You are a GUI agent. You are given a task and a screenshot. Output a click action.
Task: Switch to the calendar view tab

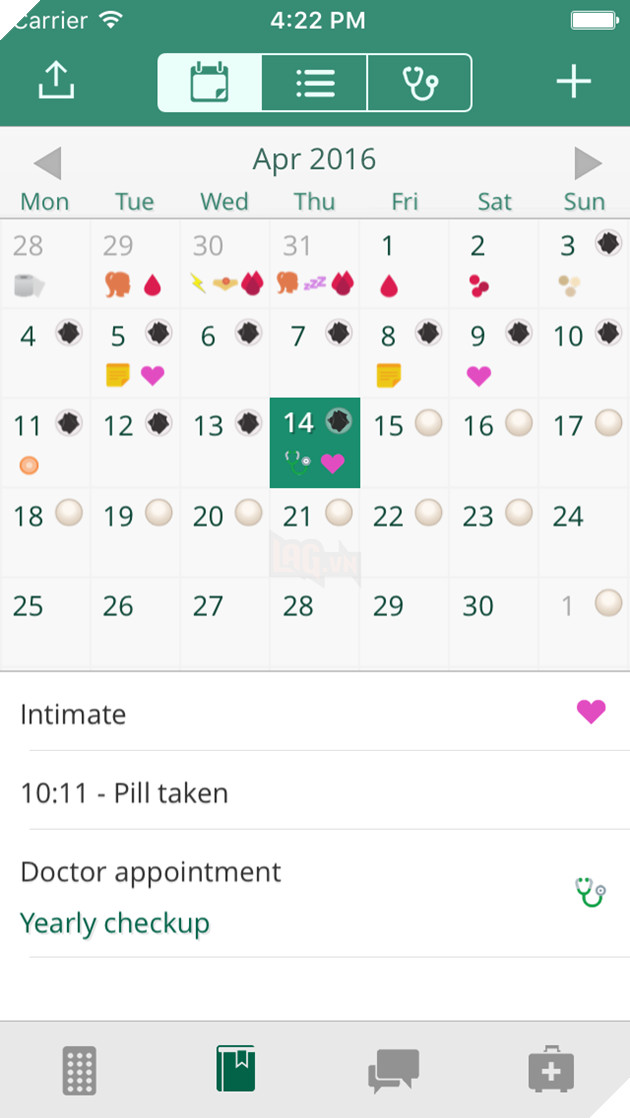coord(210,82)
